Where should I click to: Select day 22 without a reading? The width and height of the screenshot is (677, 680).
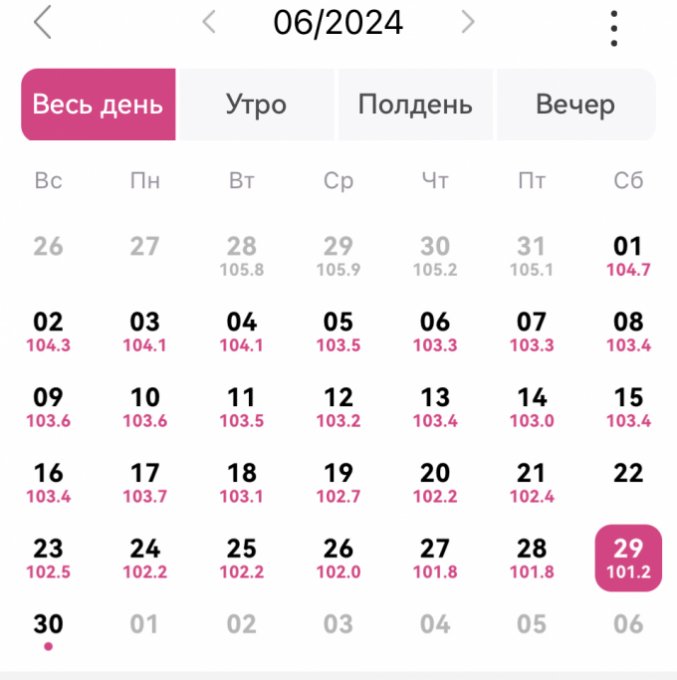628,474
